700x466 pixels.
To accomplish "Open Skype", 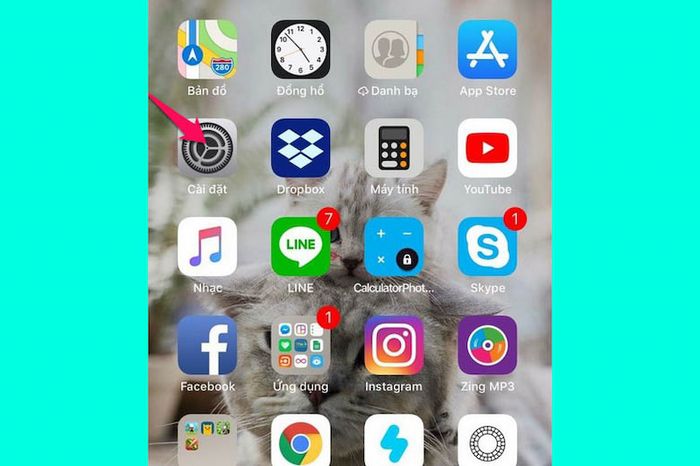I will click(x=487, y=247).
